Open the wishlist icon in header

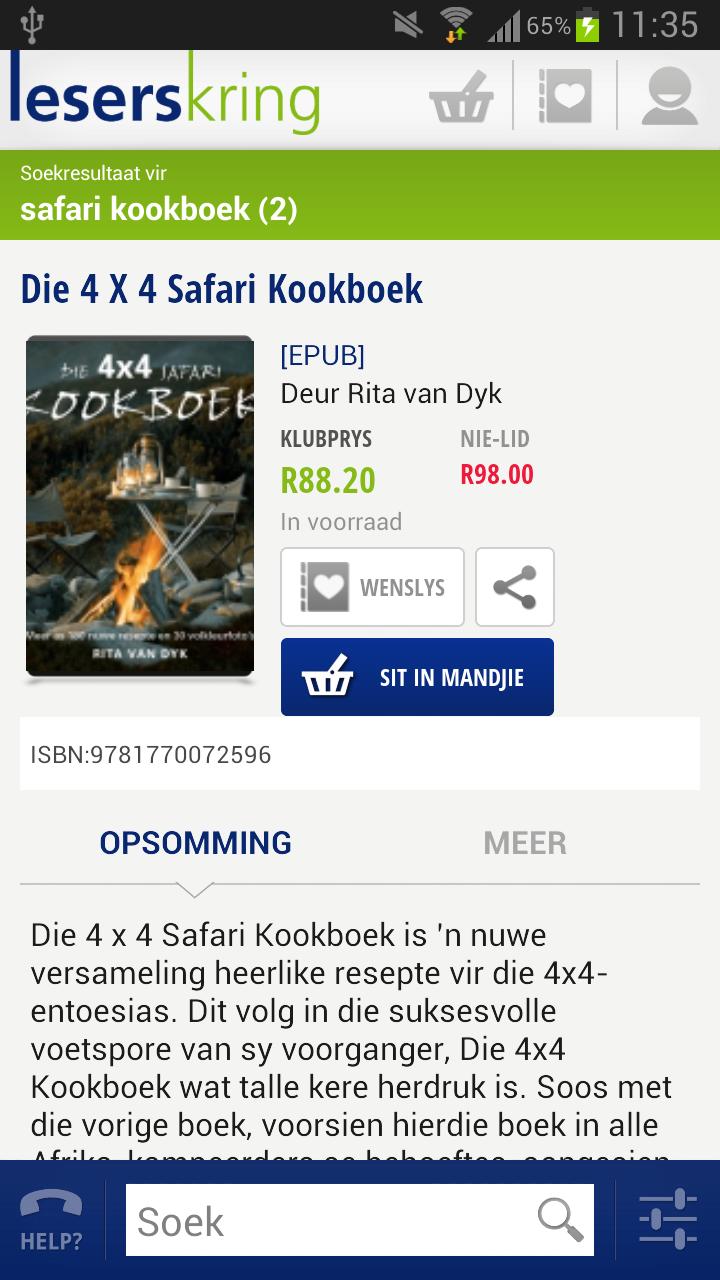(564, 97)
